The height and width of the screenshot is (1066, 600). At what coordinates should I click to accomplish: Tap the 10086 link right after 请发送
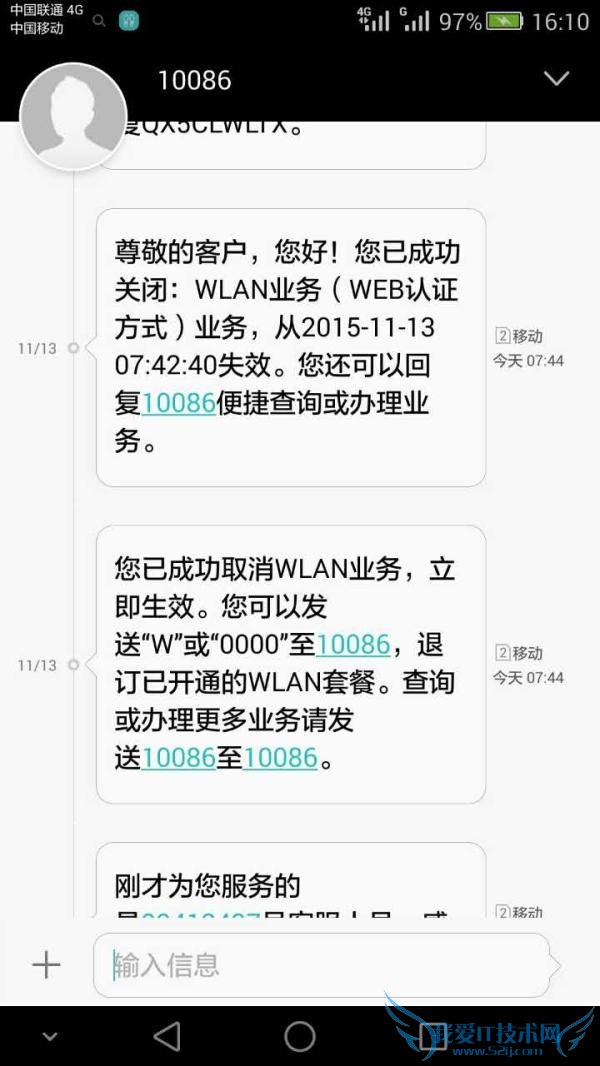[x=178, y=757]
